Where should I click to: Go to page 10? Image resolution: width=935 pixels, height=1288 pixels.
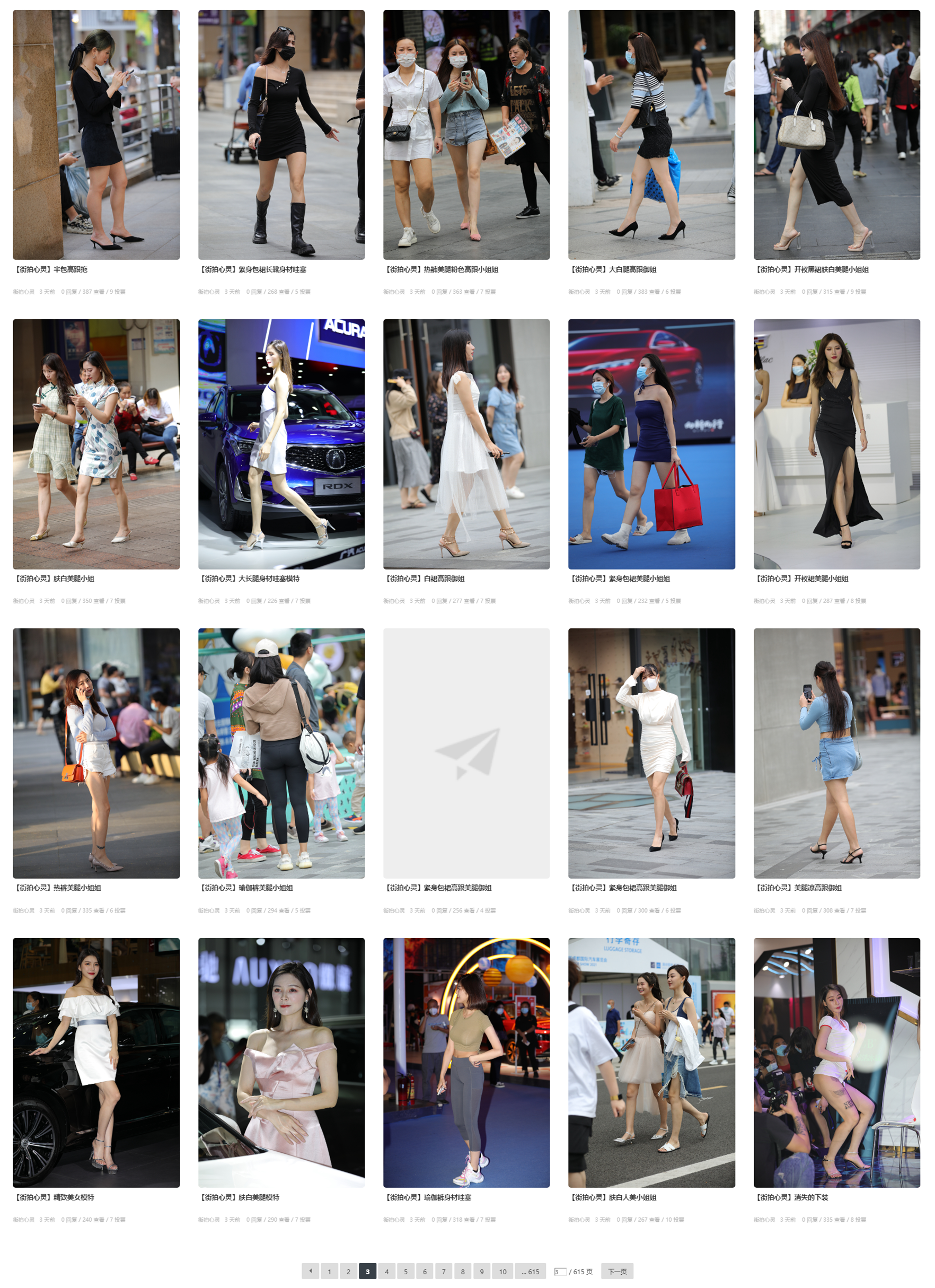(502, 1271)
